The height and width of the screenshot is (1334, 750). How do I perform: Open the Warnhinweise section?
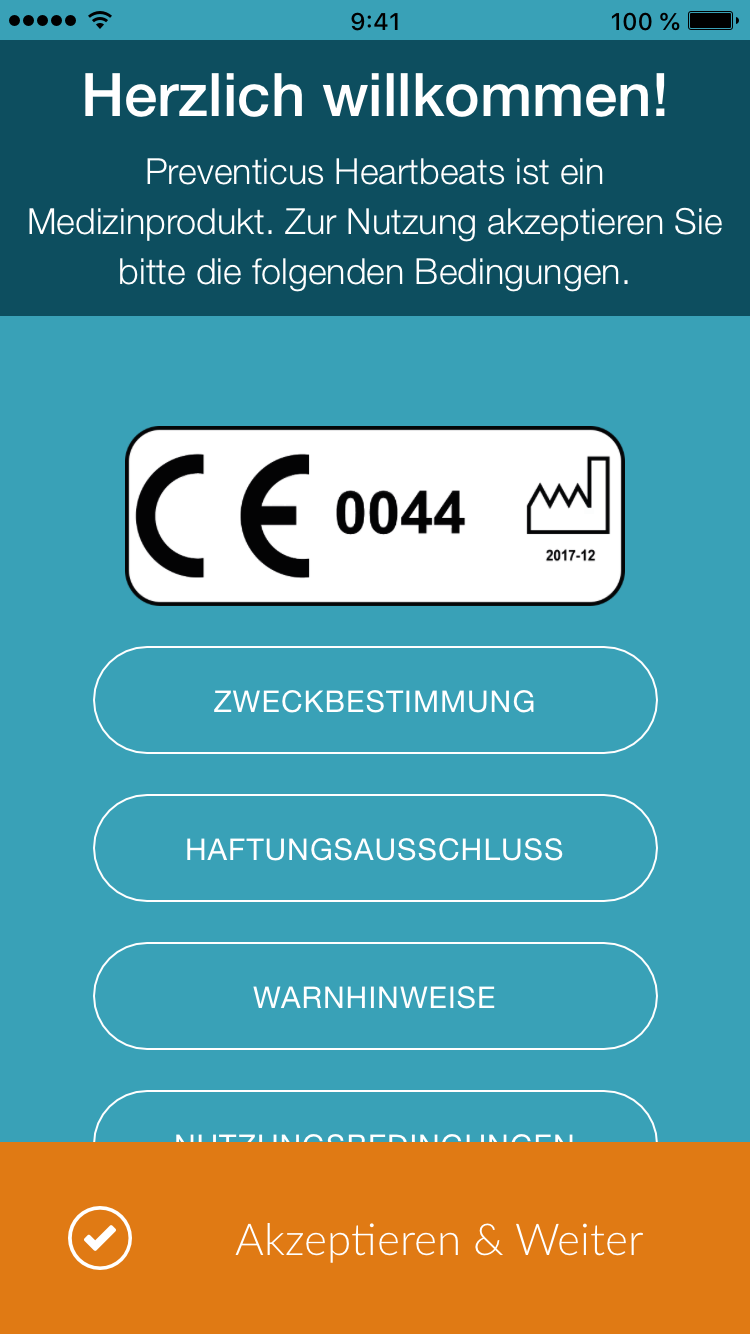[375, 996]
